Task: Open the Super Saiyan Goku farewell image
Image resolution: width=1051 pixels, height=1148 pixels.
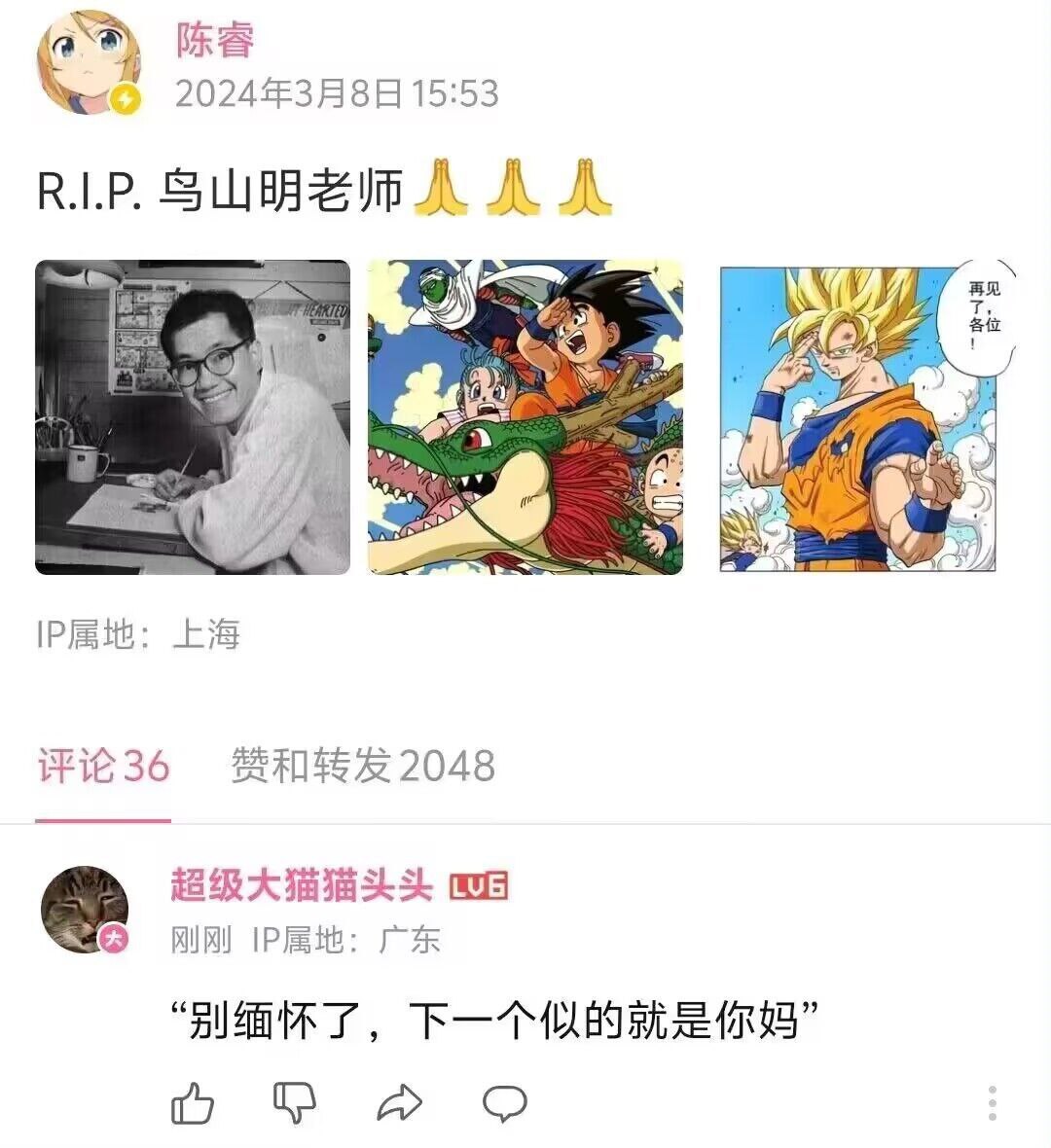Action: point(857,416)
